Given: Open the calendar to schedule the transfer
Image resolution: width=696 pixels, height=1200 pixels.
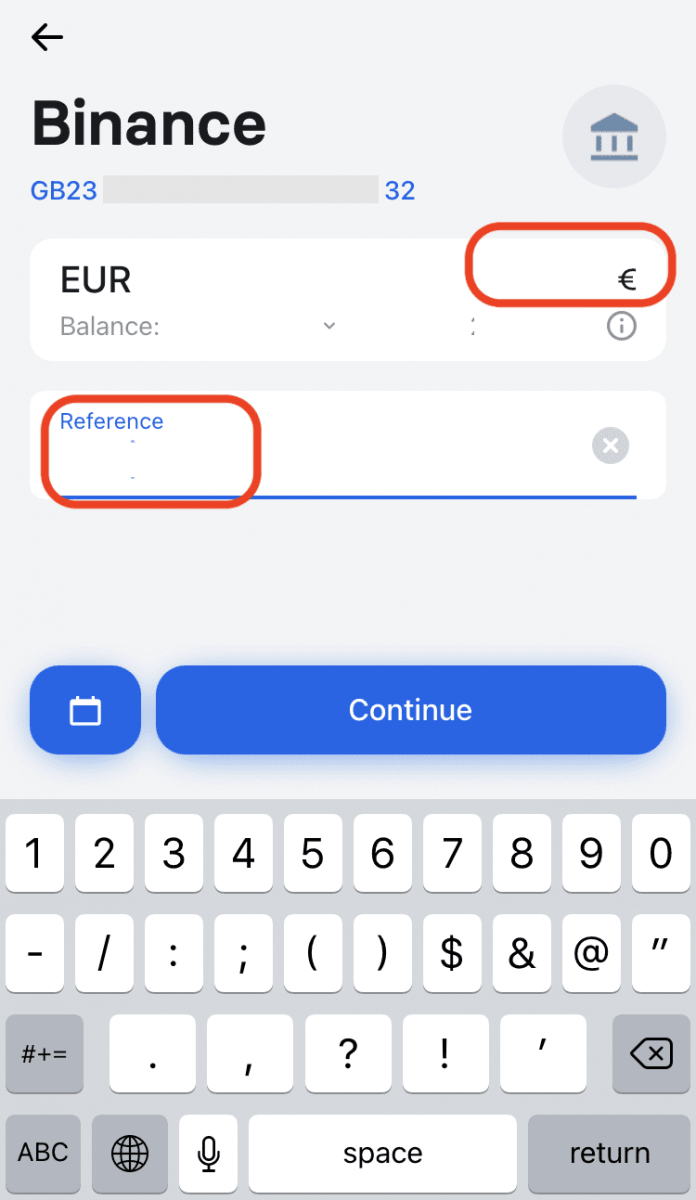Looking at the screenshot, I should click(85, 710).
